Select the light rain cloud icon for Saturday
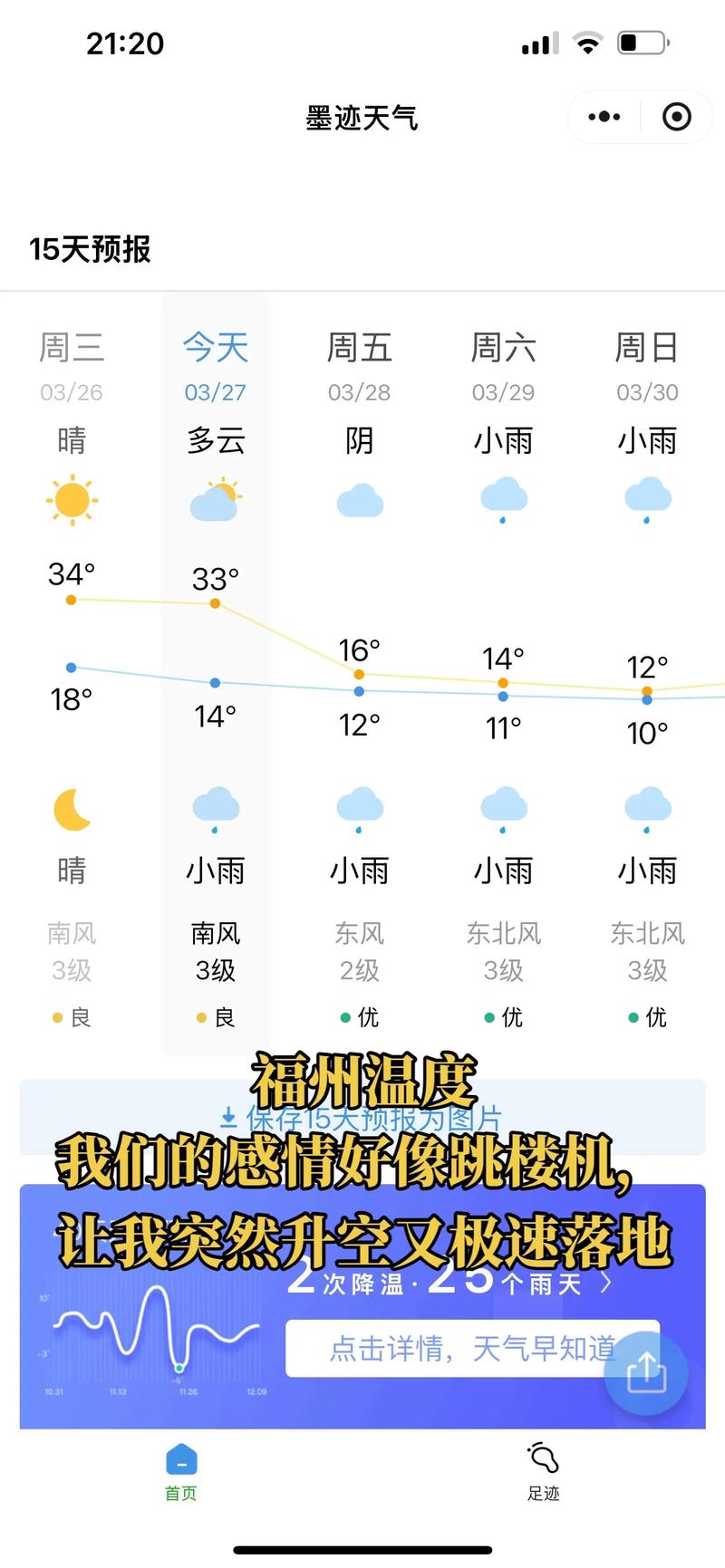This screenshot has width=725, height=1568. click(503, 499)
